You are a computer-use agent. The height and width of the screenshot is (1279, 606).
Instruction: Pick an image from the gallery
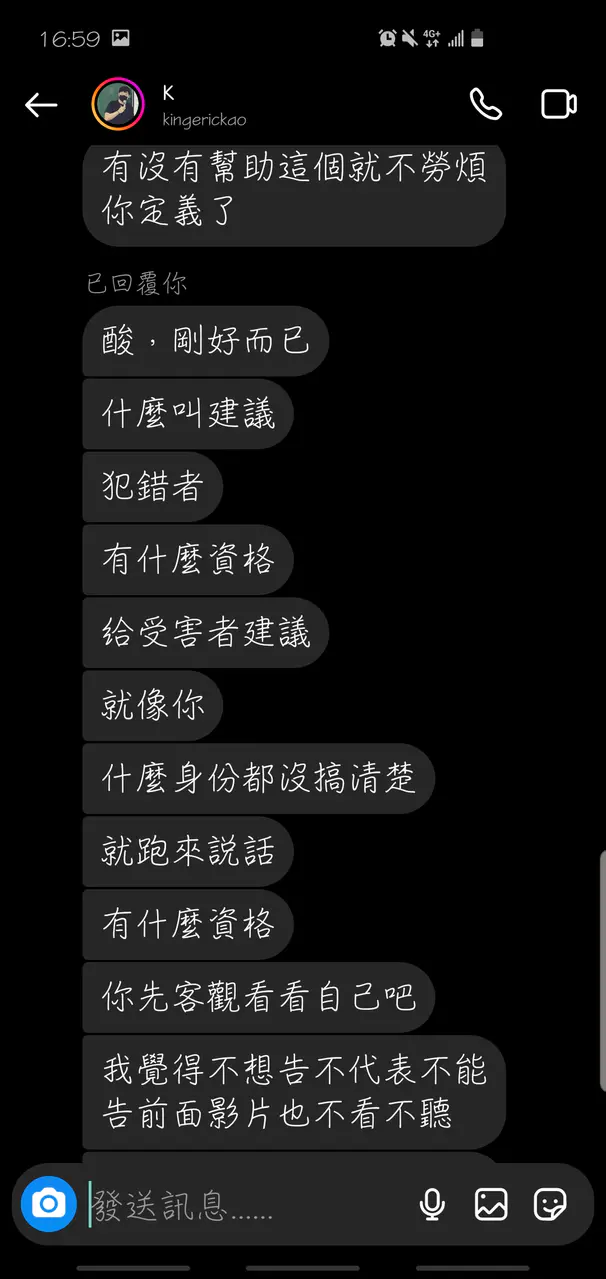pos(491,1204)
